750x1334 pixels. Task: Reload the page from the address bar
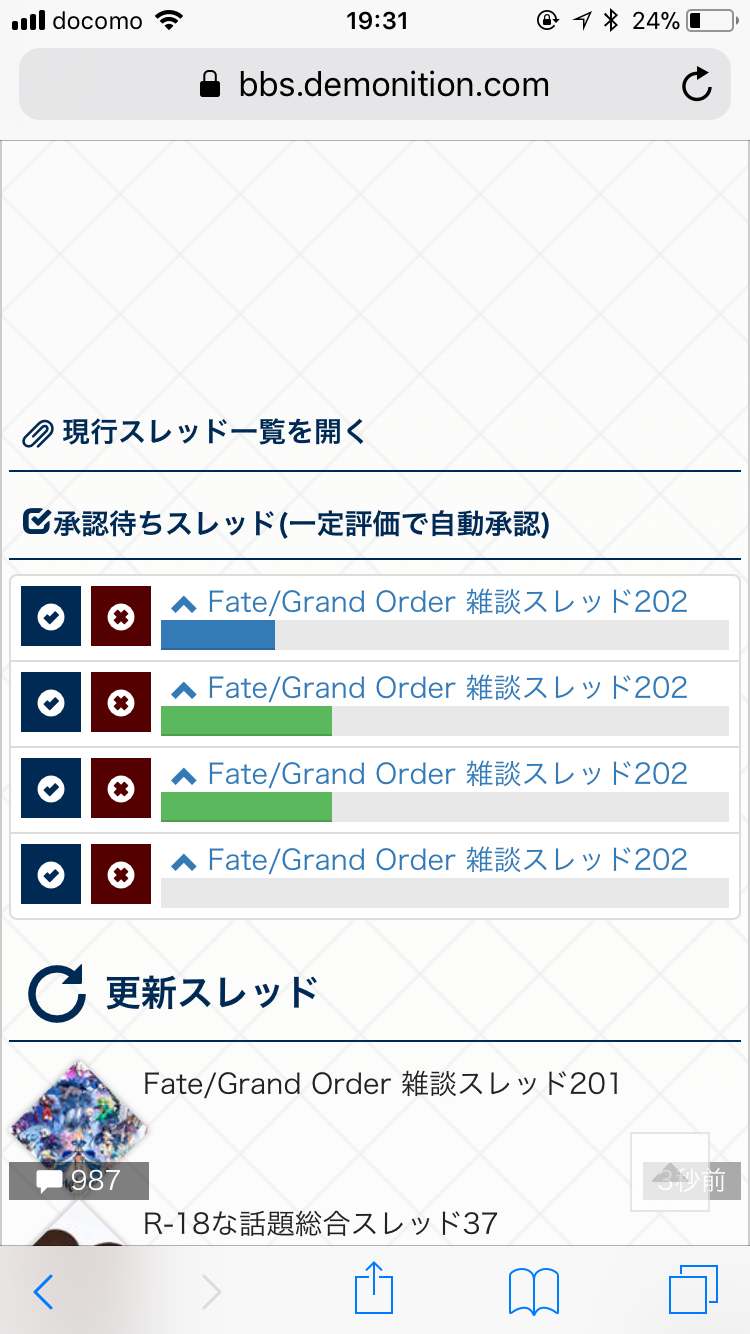pos(696,85)
